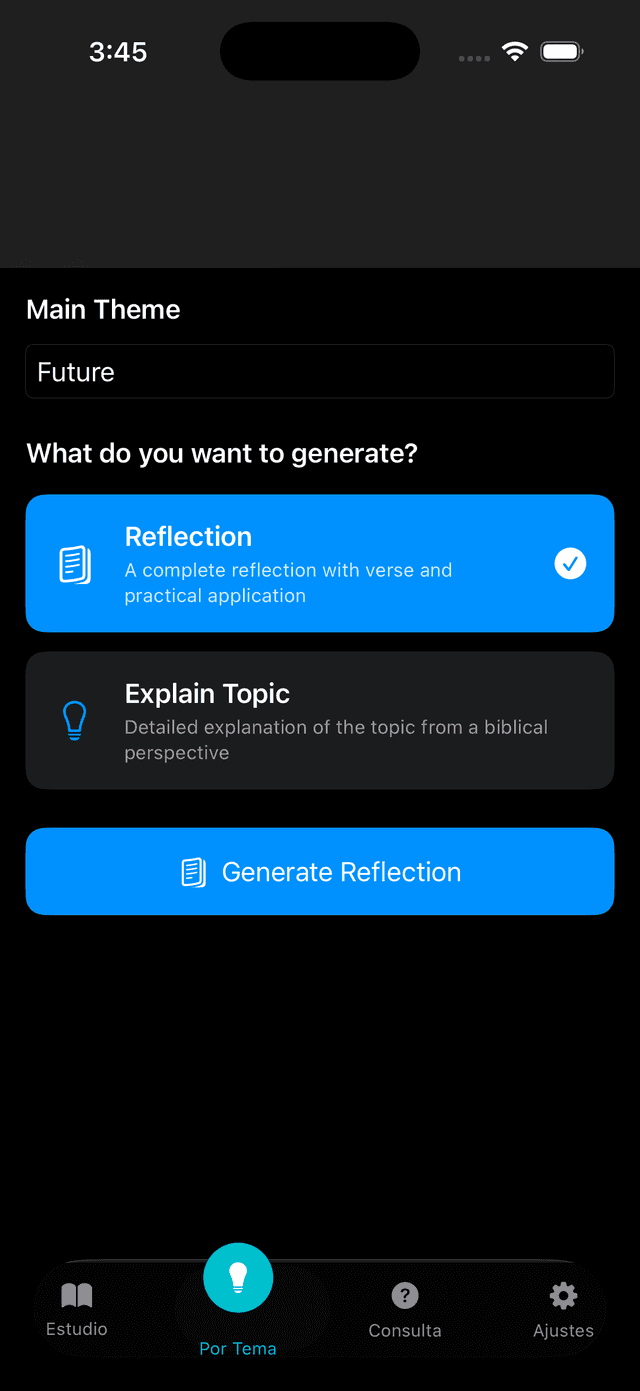Edit the Main Theme text field

click(319, 372)
